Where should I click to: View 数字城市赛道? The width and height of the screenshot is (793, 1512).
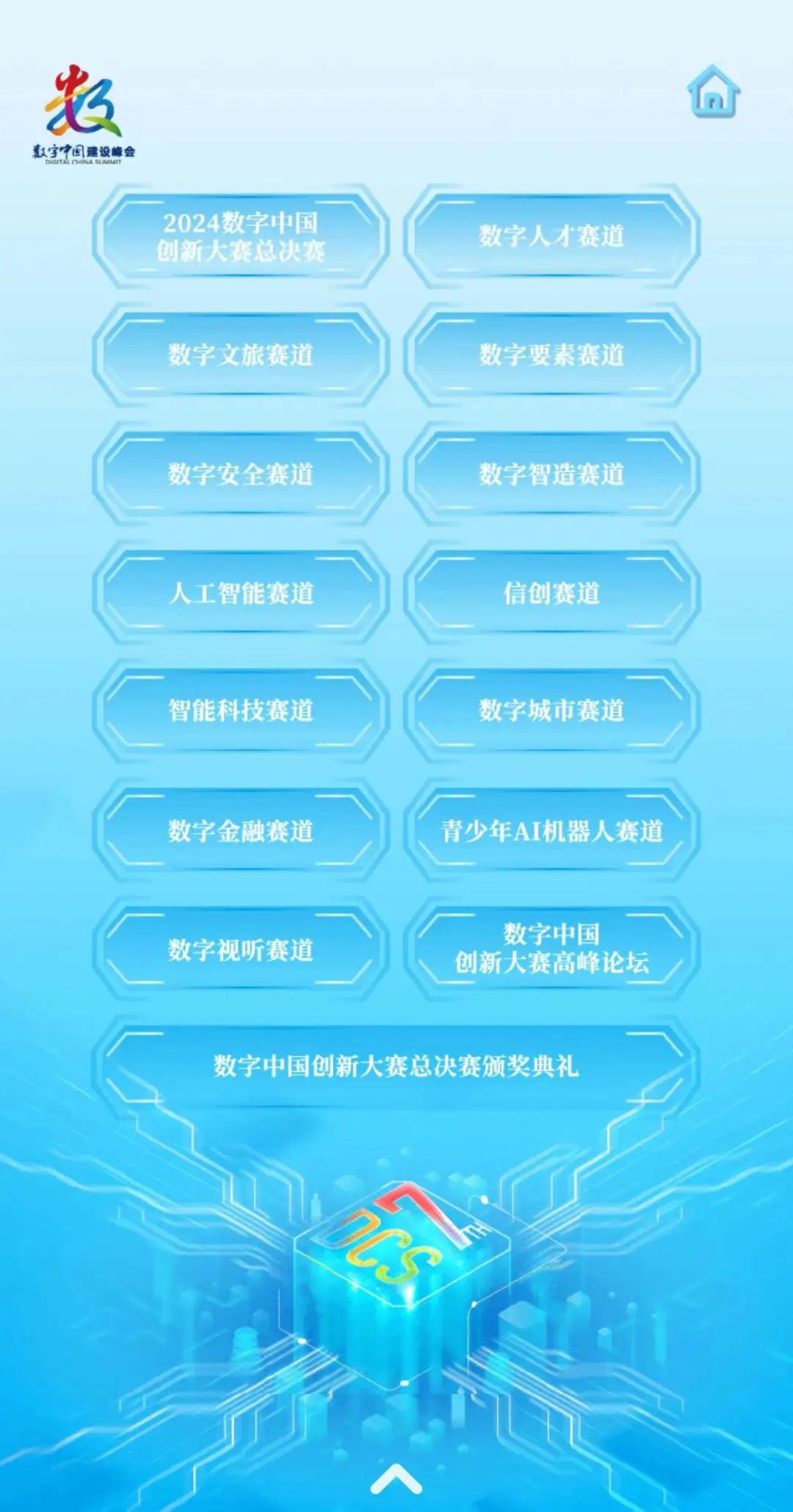tap(551, 710)
